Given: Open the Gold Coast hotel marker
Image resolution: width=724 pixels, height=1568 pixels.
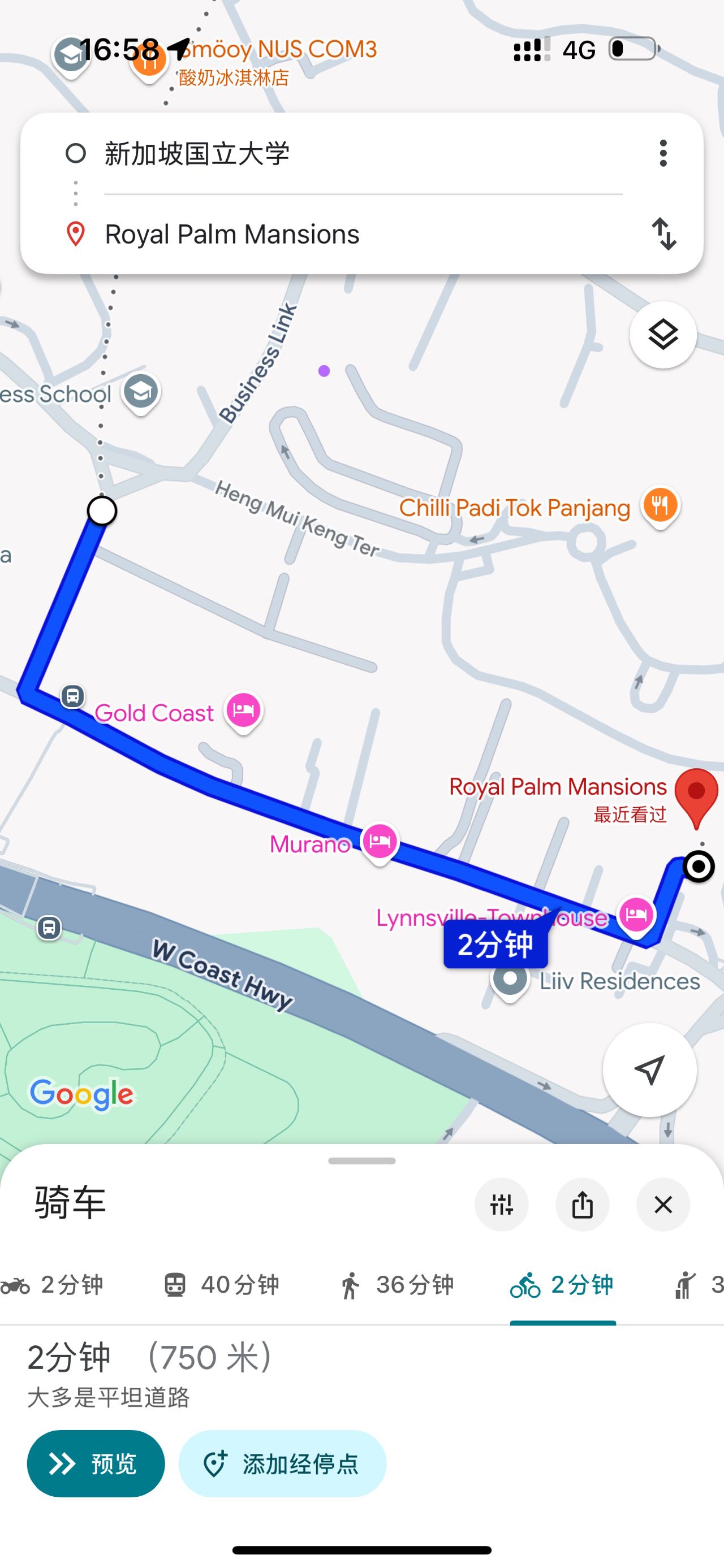Looking at the screenshot, I should click(x=243, y=711).
